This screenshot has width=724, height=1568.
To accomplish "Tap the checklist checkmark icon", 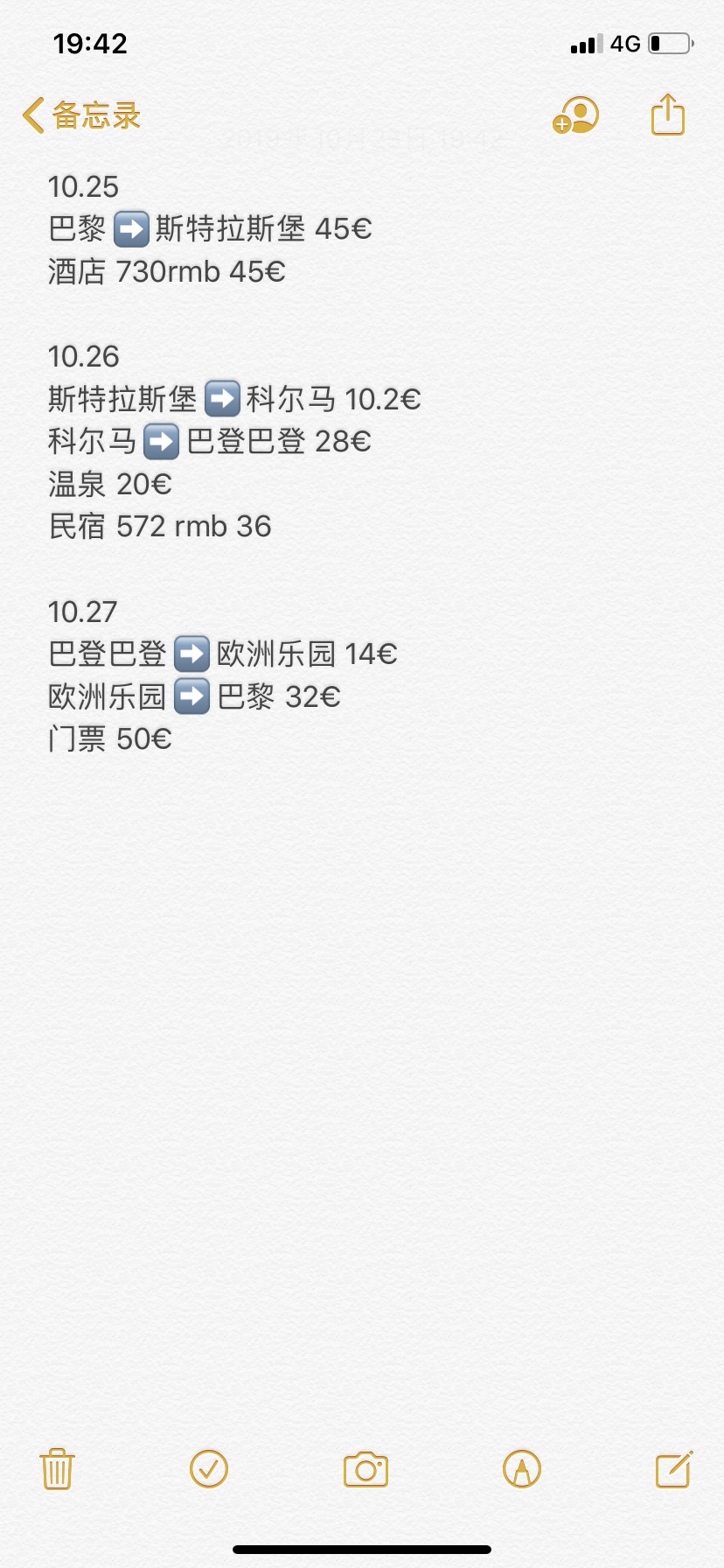I will pos(208,1469).
